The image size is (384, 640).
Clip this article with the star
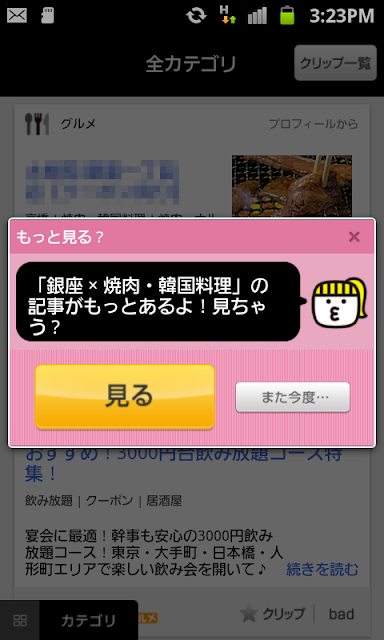[272, 613]
